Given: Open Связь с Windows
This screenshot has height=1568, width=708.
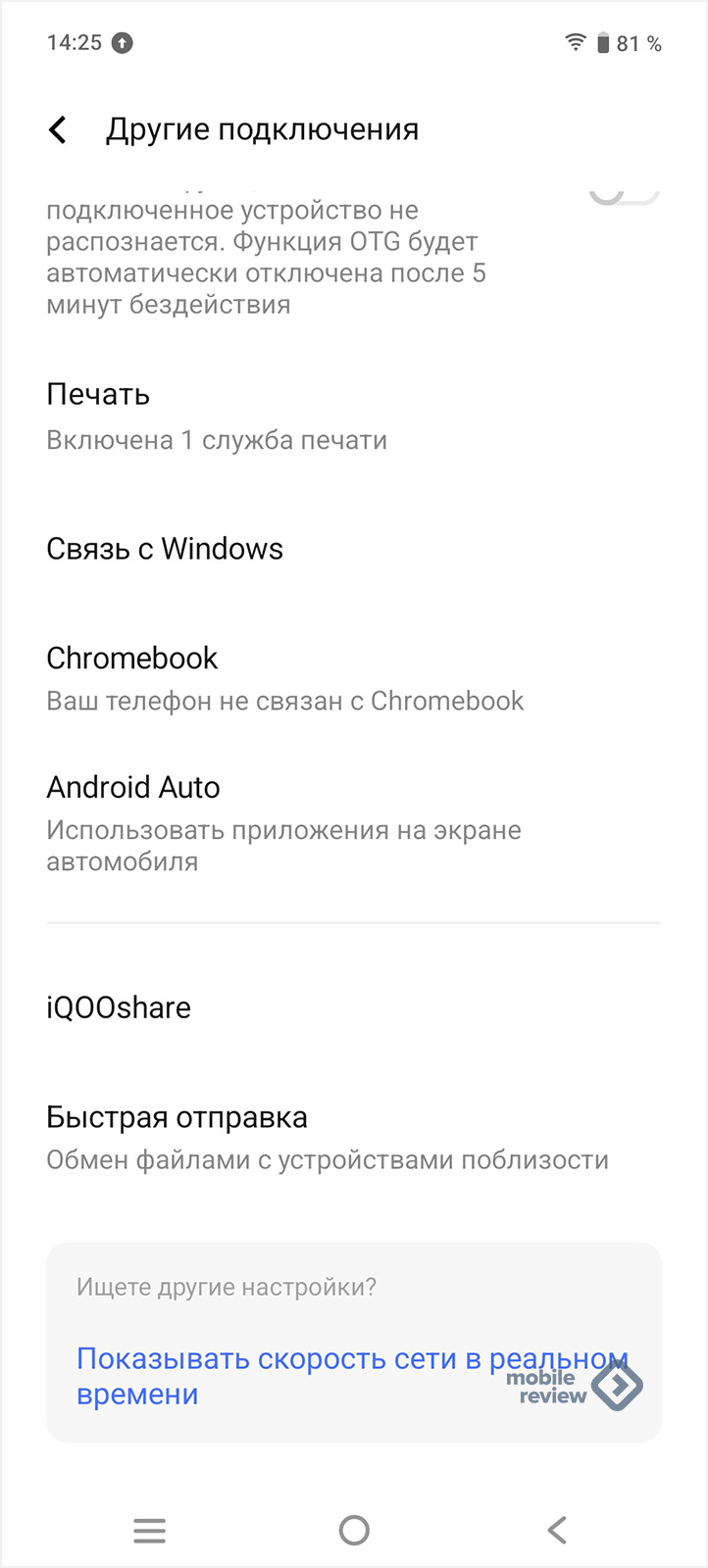Looking at the screenshot, I should click(x=354, y=549).
